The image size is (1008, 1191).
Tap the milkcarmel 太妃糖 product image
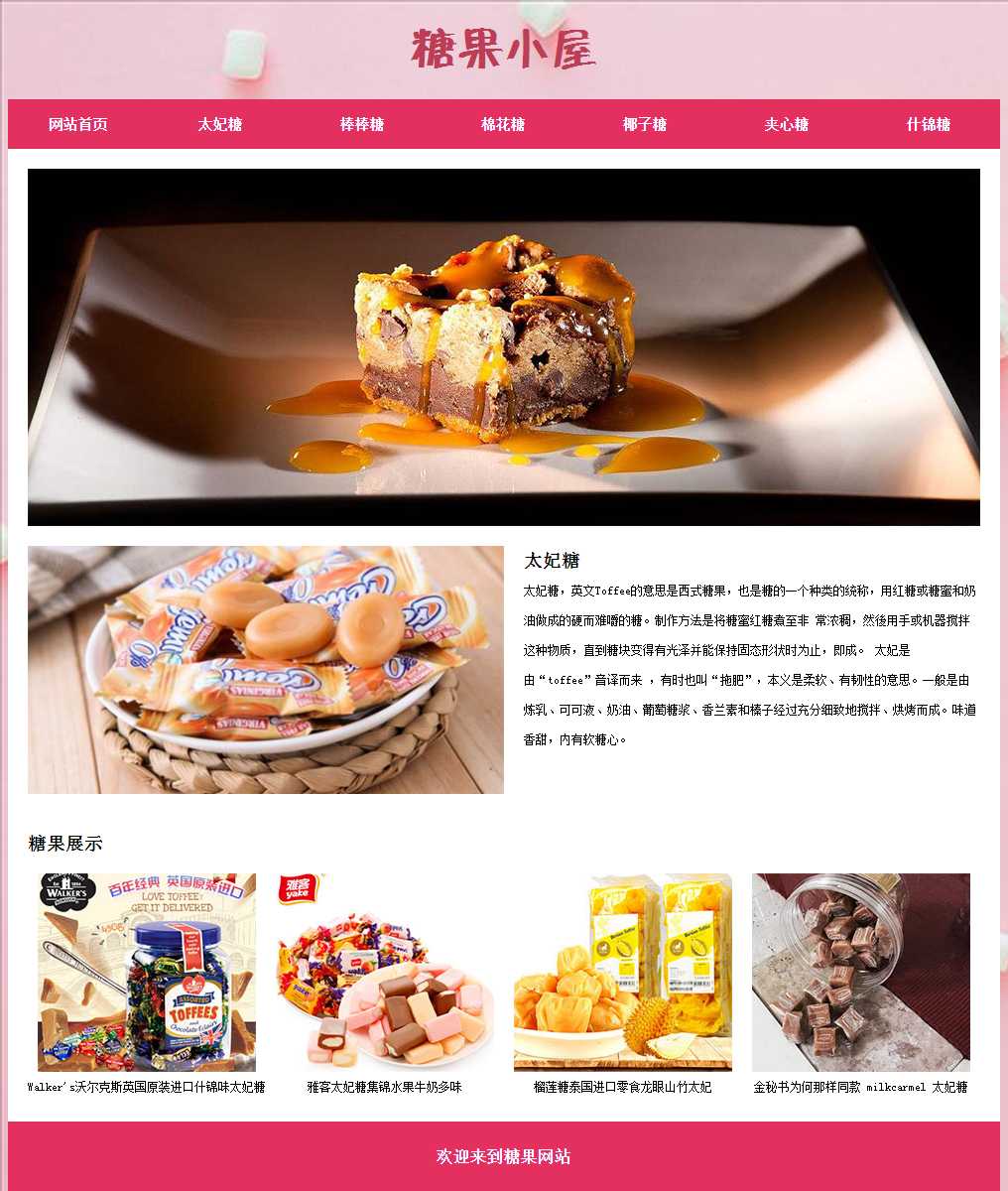click(861, 972)
